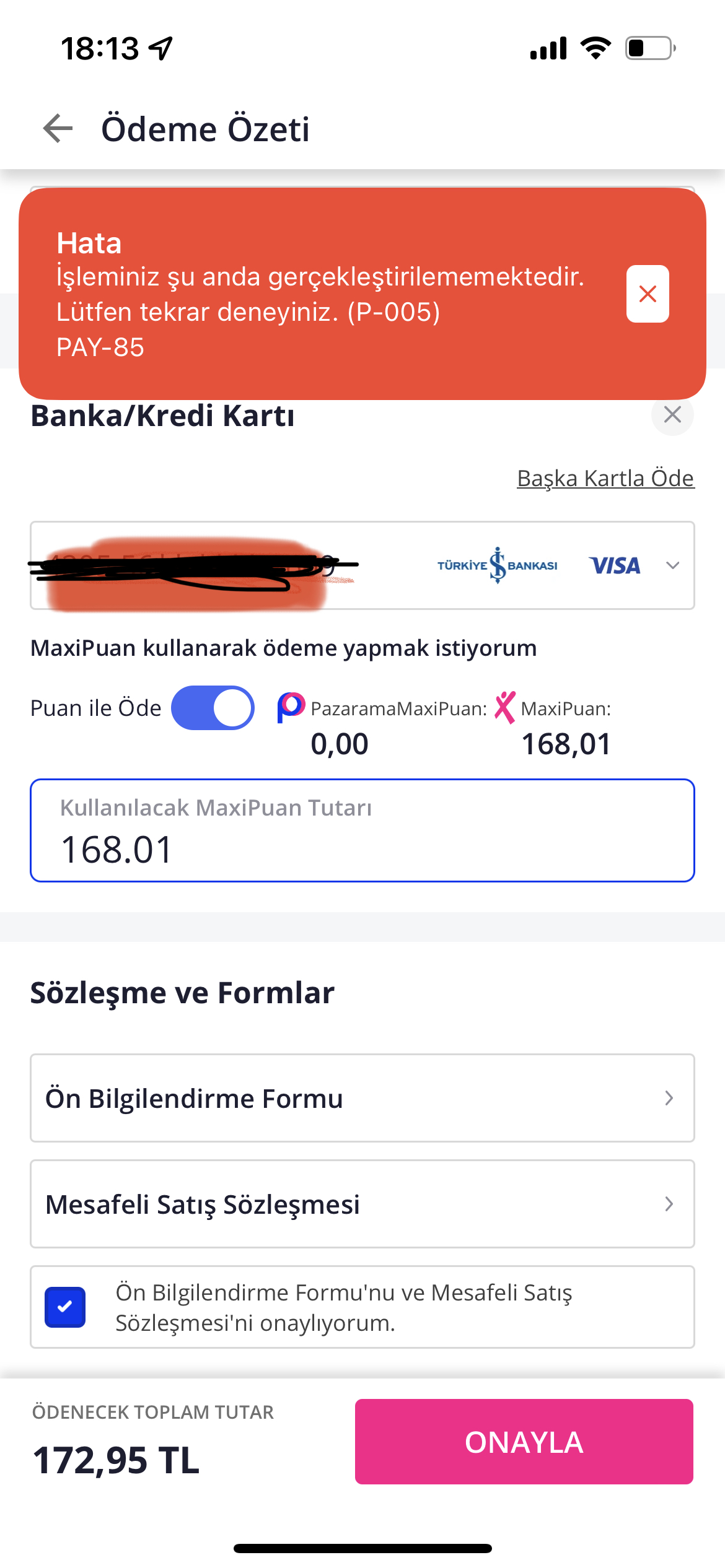Turn off the Puan ile Öde switch
This screenshot has height=1568, width=725.
click(x=213, y=708)
